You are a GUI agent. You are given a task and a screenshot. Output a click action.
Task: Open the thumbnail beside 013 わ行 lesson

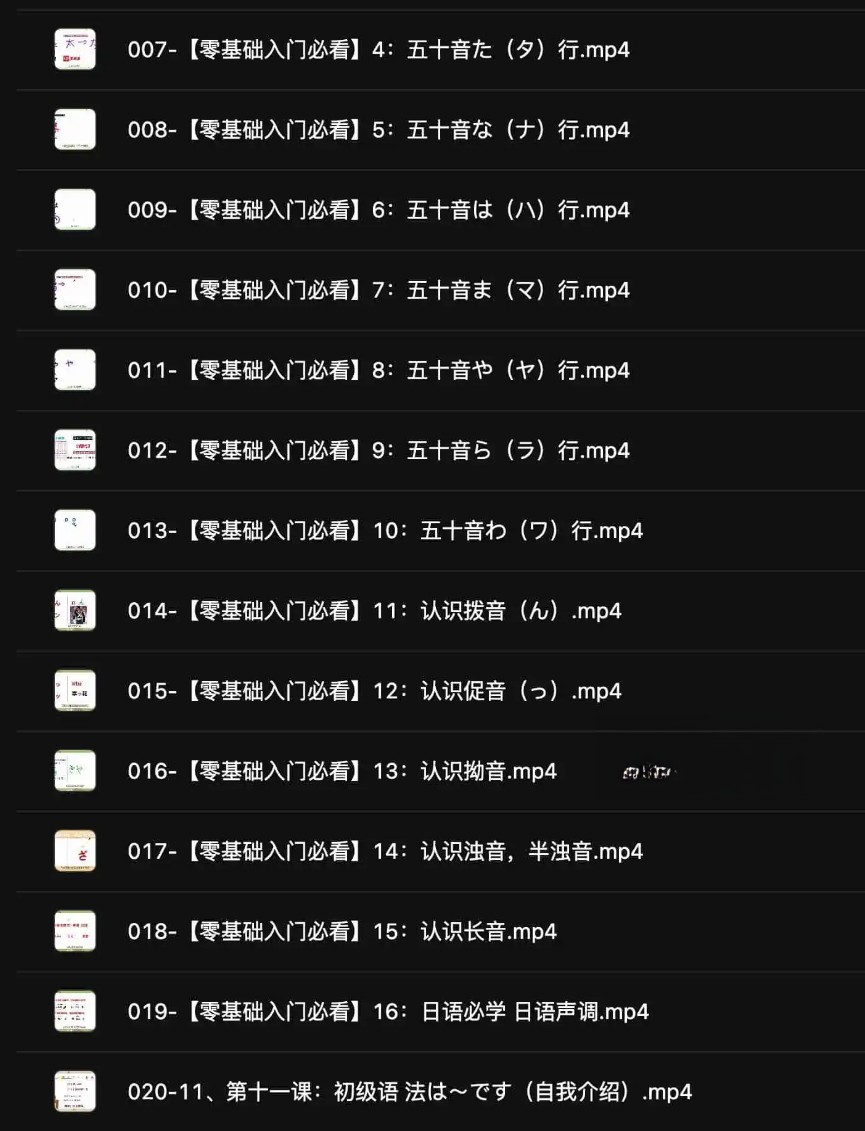[x=76, y=530]
